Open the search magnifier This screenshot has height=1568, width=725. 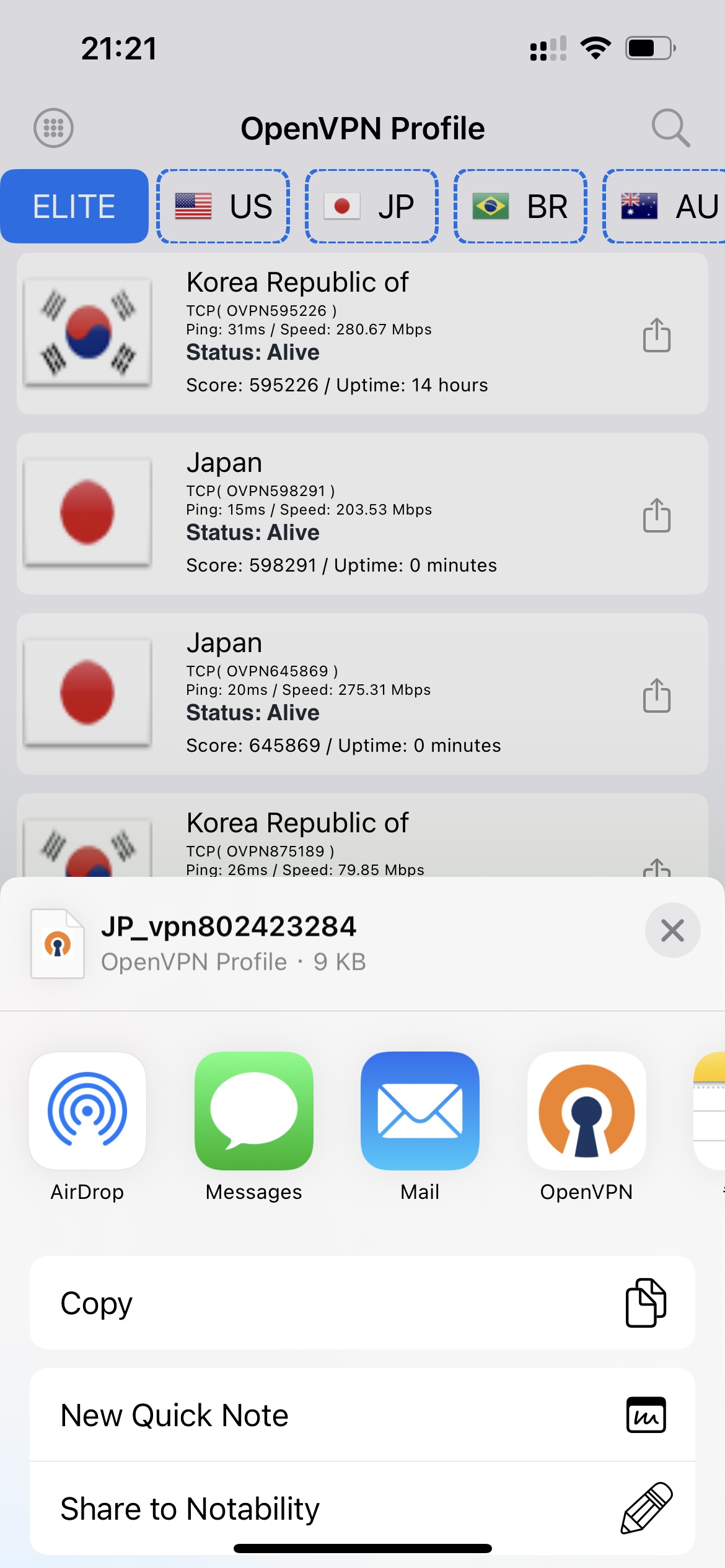[x=670, y=128]
